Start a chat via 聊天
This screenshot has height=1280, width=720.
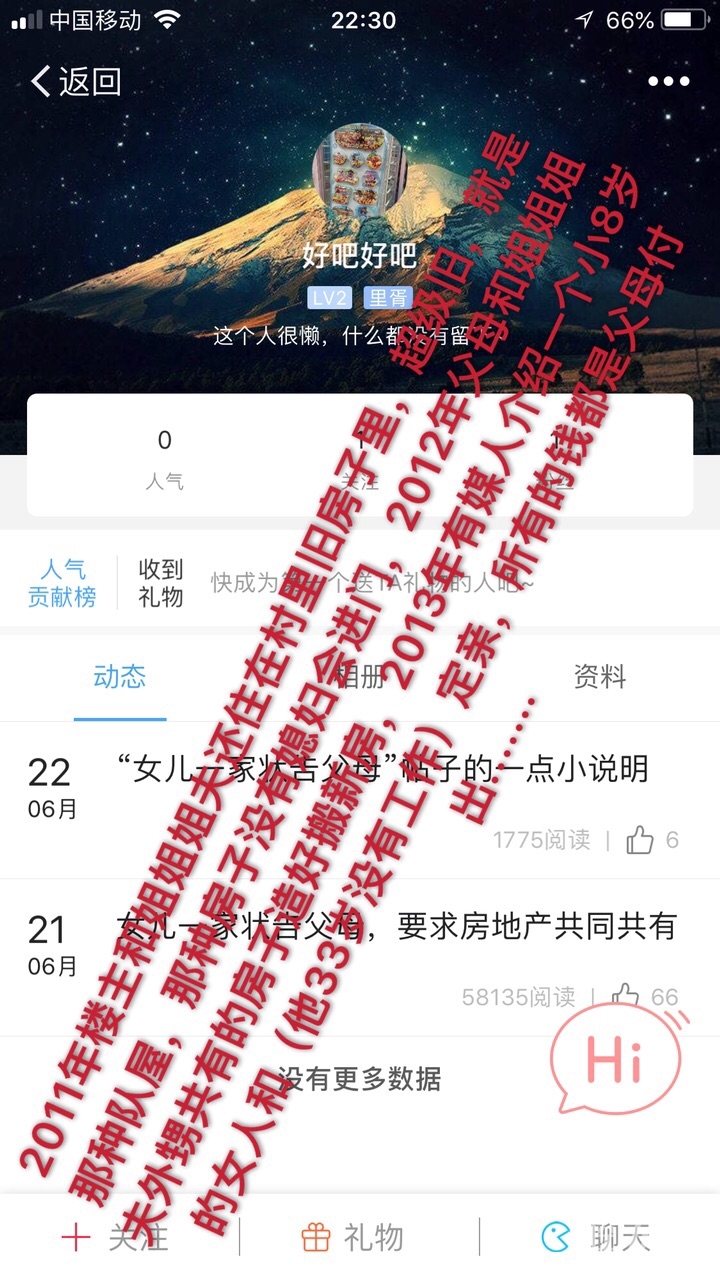tap(596, 1237)
